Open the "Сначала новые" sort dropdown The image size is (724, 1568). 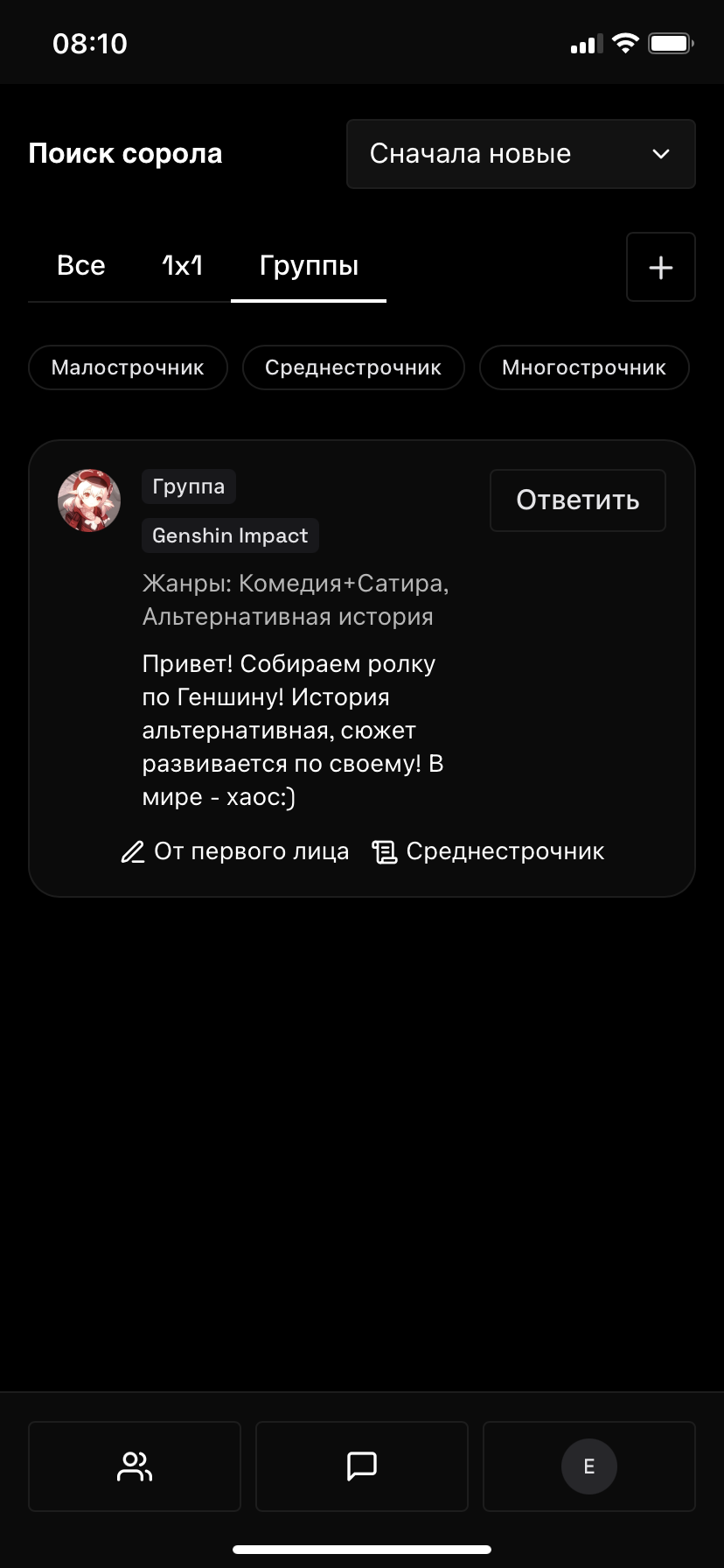(520, 154)
